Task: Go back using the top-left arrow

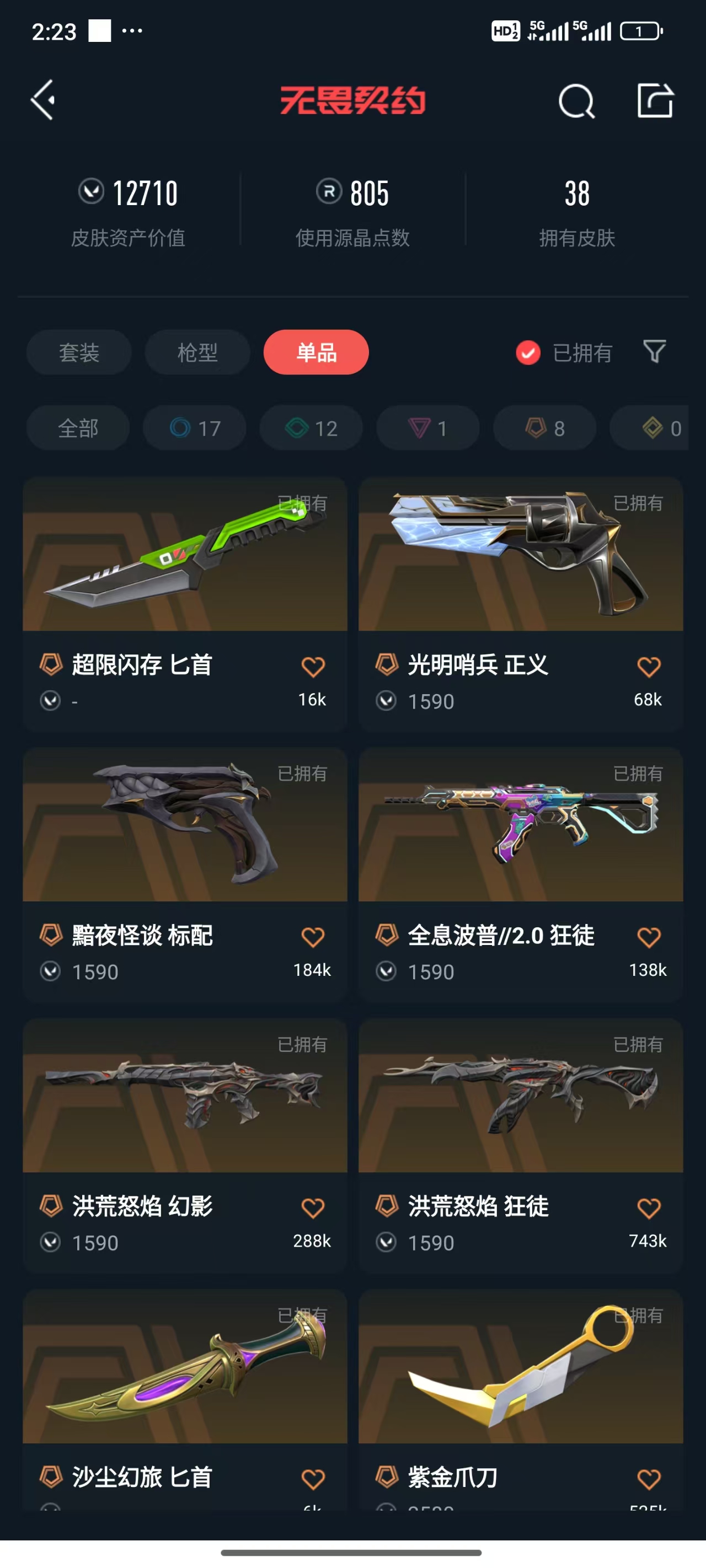Action: 43,99
